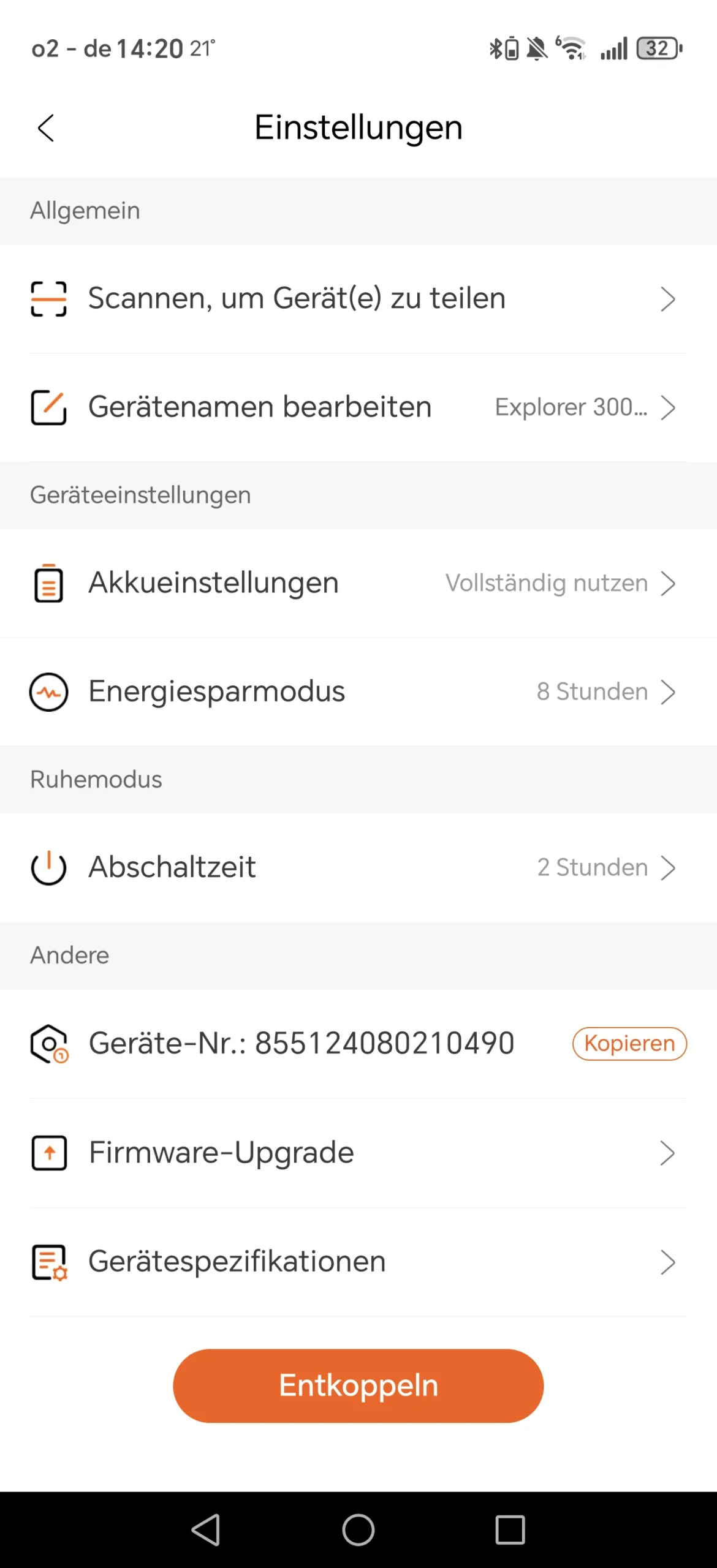Edit the device name Explorer 300
This screenshot has width=717, height=1568.
point(358,407)
